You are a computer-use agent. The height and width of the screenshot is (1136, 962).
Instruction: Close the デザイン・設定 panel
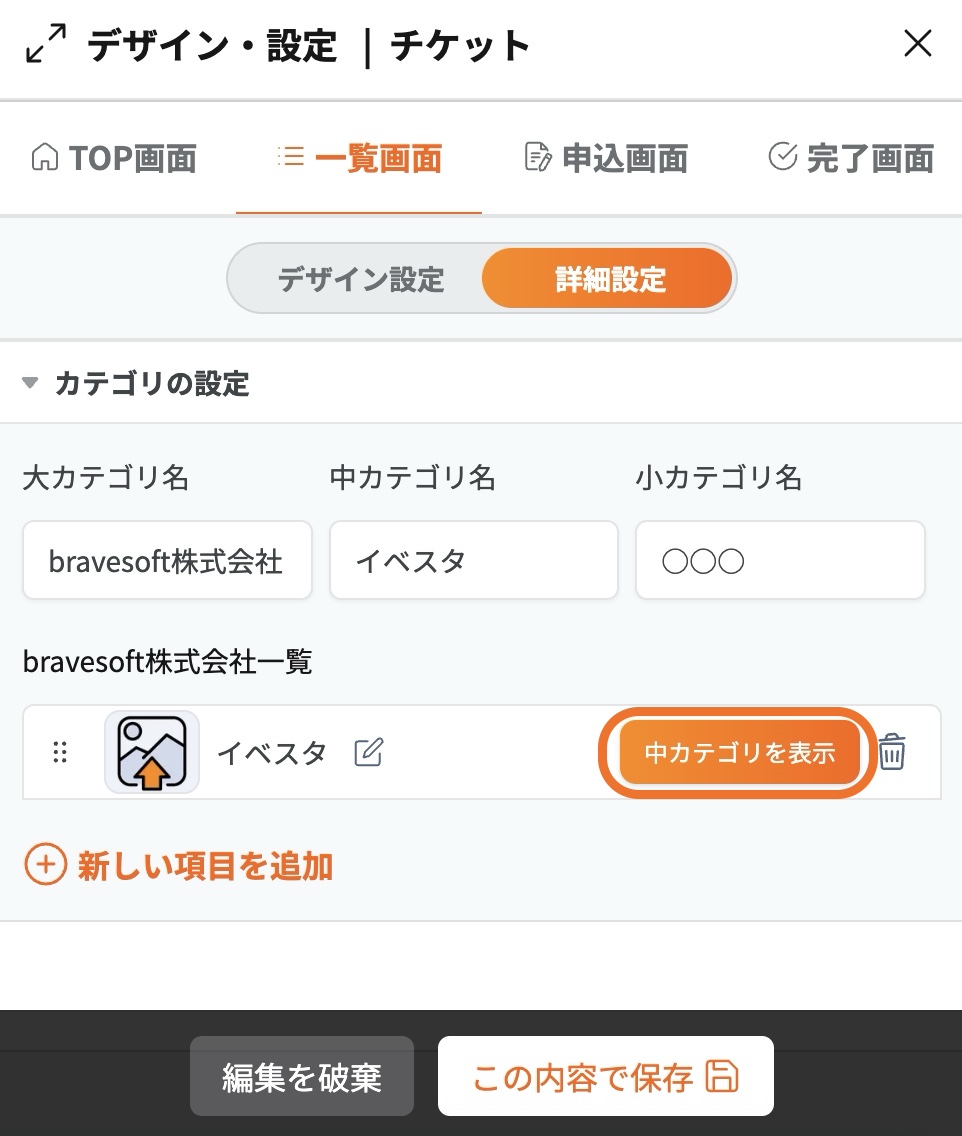pyautogui.click(x=917, y=44)
